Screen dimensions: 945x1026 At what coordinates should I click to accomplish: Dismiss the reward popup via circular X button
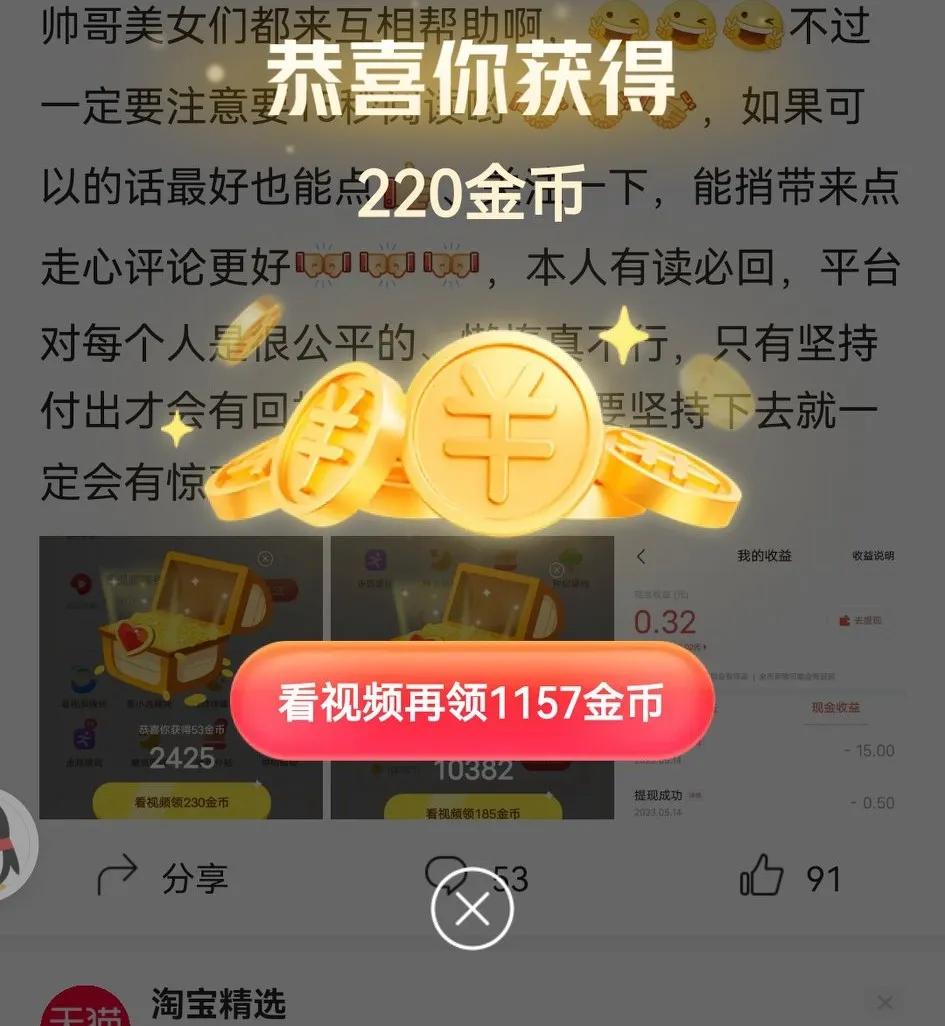(x=471, y=908)
